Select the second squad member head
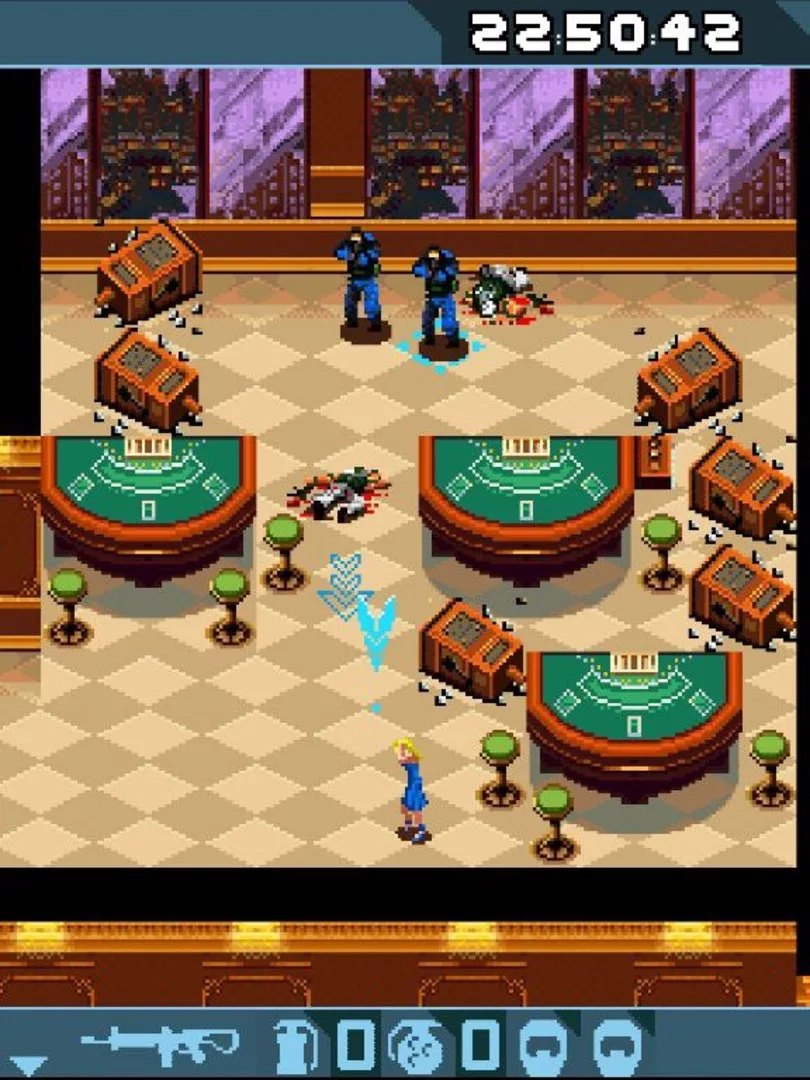 click(x=617, y=1047)
